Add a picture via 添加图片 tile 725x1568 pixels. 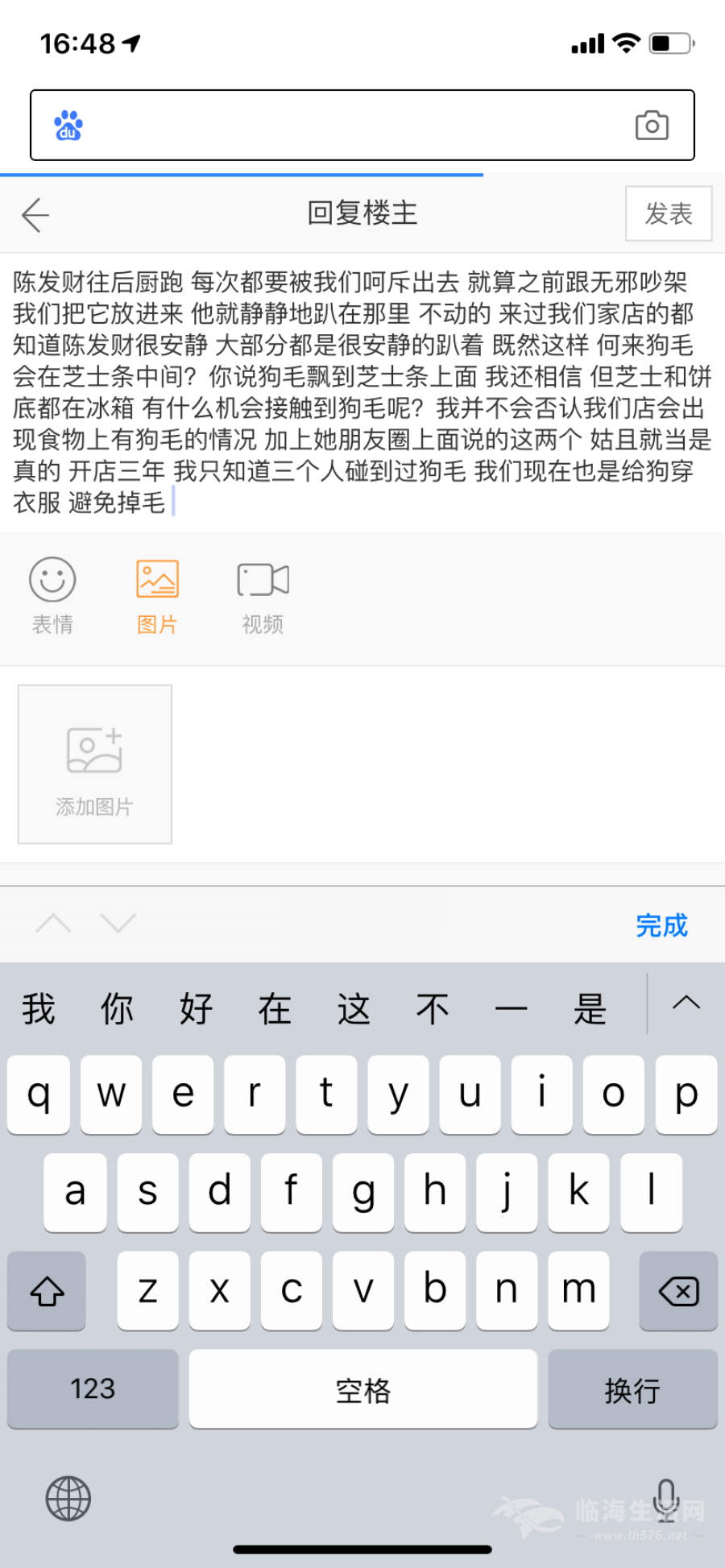pos(95,763)
